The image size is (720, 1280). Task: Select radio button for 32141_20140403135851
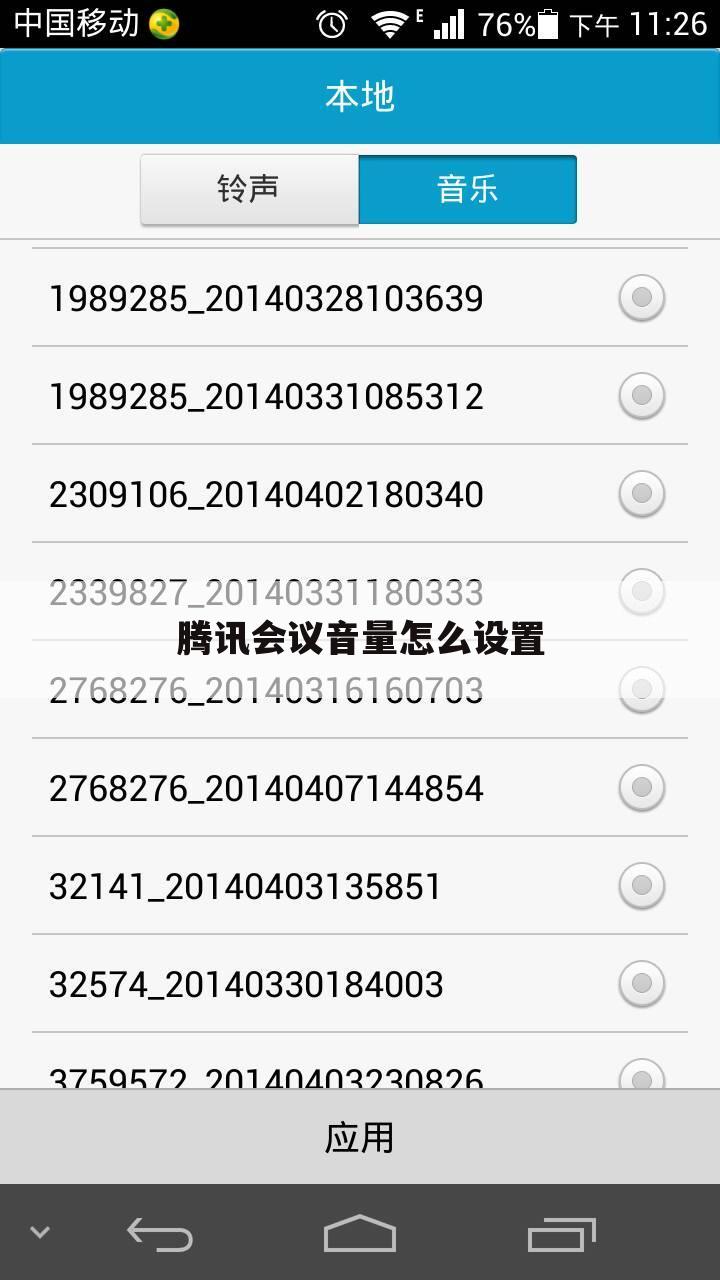point(640,885)
